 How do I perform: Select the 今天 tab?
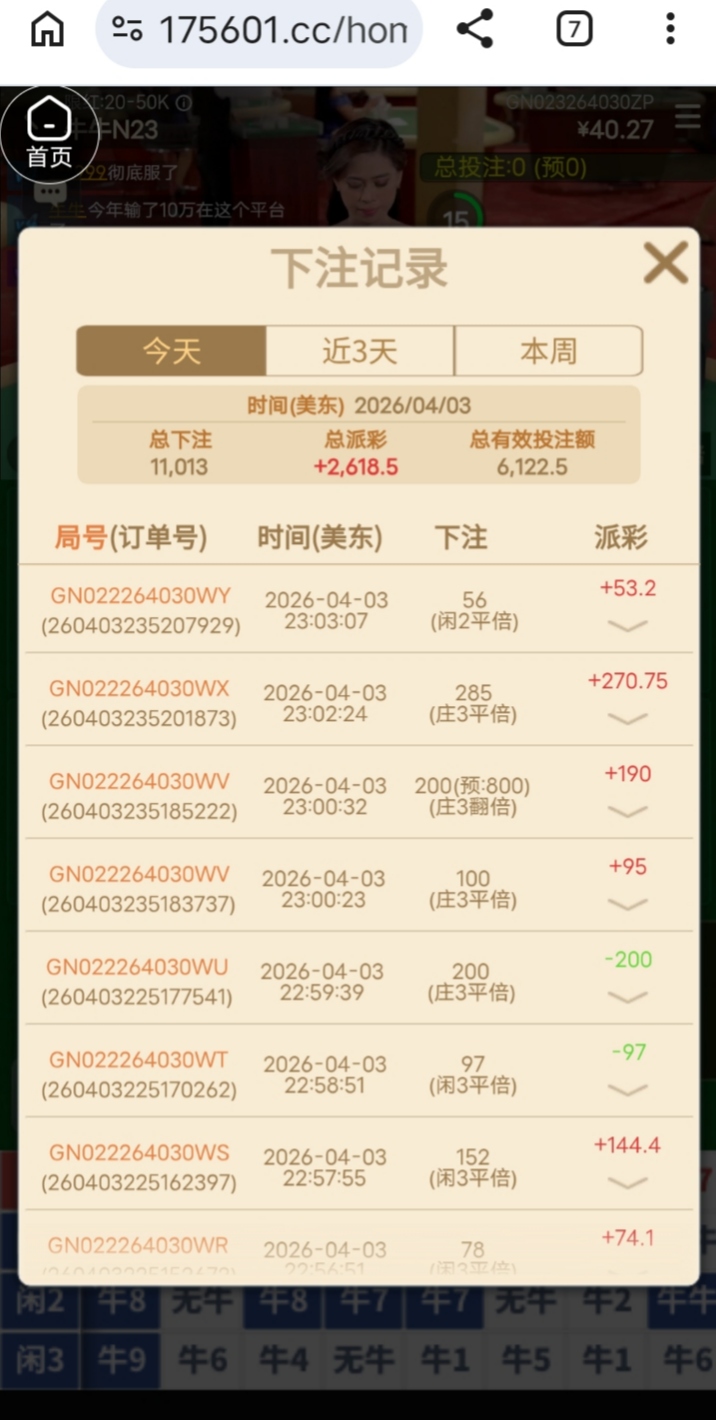tap(171, 351)
